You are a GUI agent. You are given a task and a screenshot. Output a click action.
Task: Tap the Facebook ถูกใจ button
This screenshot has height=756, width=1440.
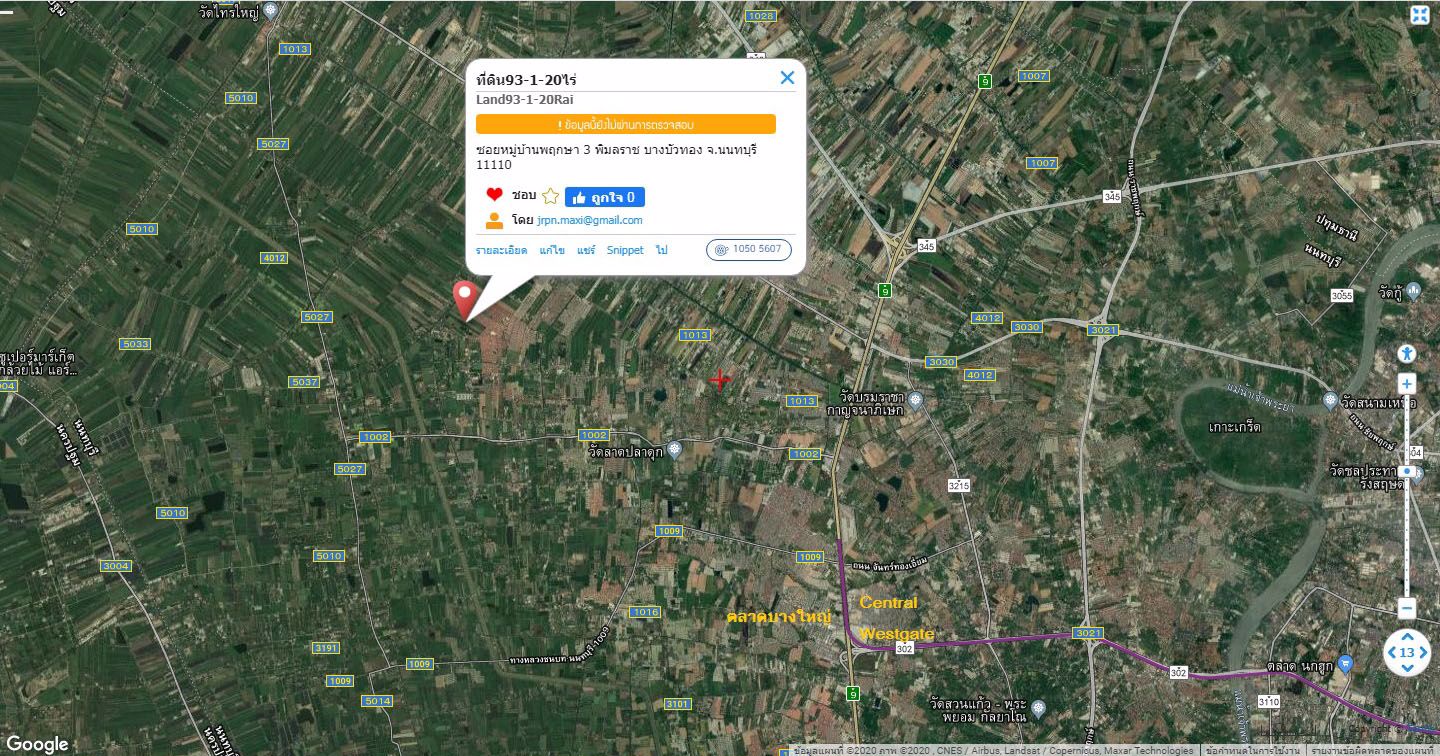[x=605, y=197]
